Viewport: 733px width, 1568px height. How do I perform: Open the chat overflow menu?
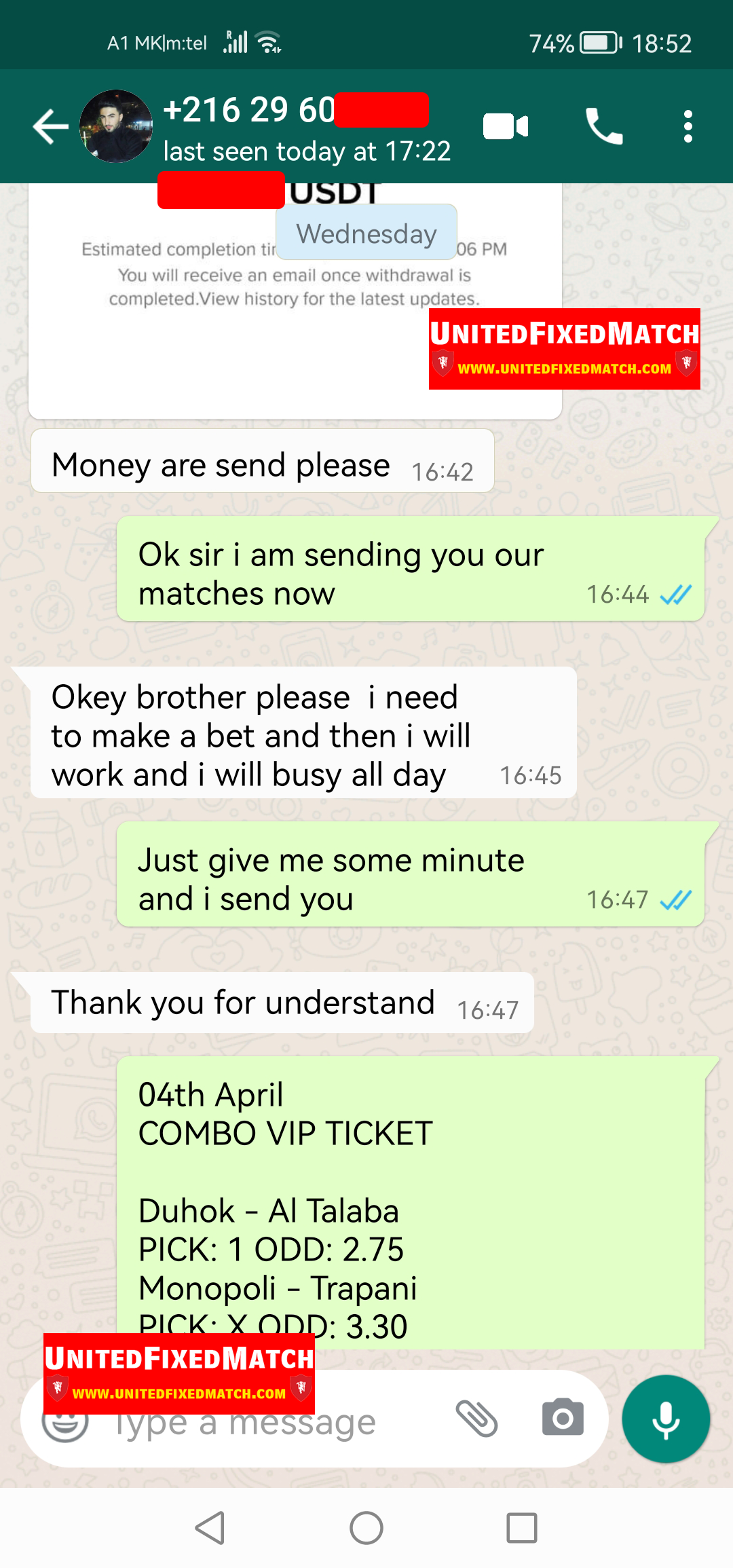[x=688, y=126]
